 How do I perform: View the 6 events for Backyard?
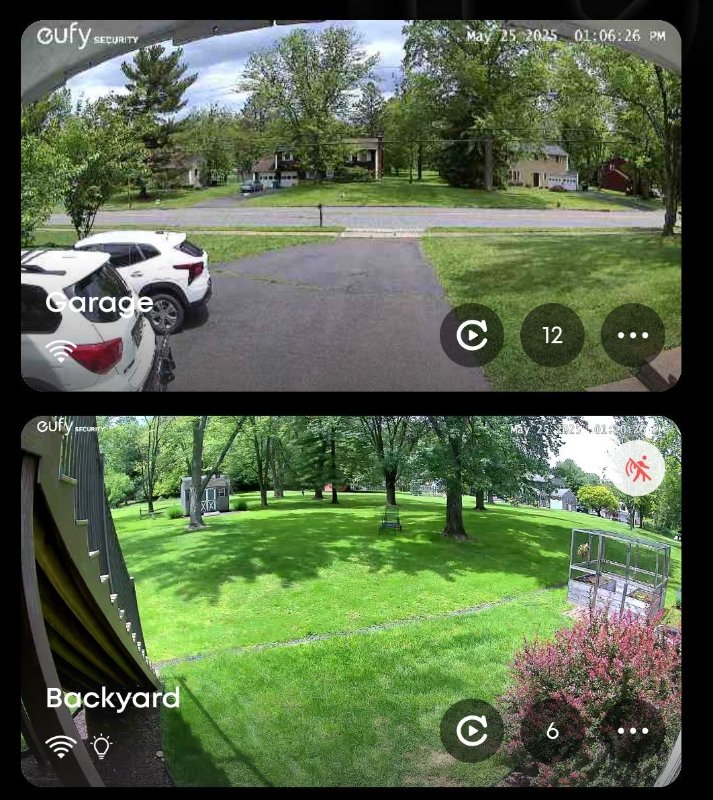tap(552, 731)
